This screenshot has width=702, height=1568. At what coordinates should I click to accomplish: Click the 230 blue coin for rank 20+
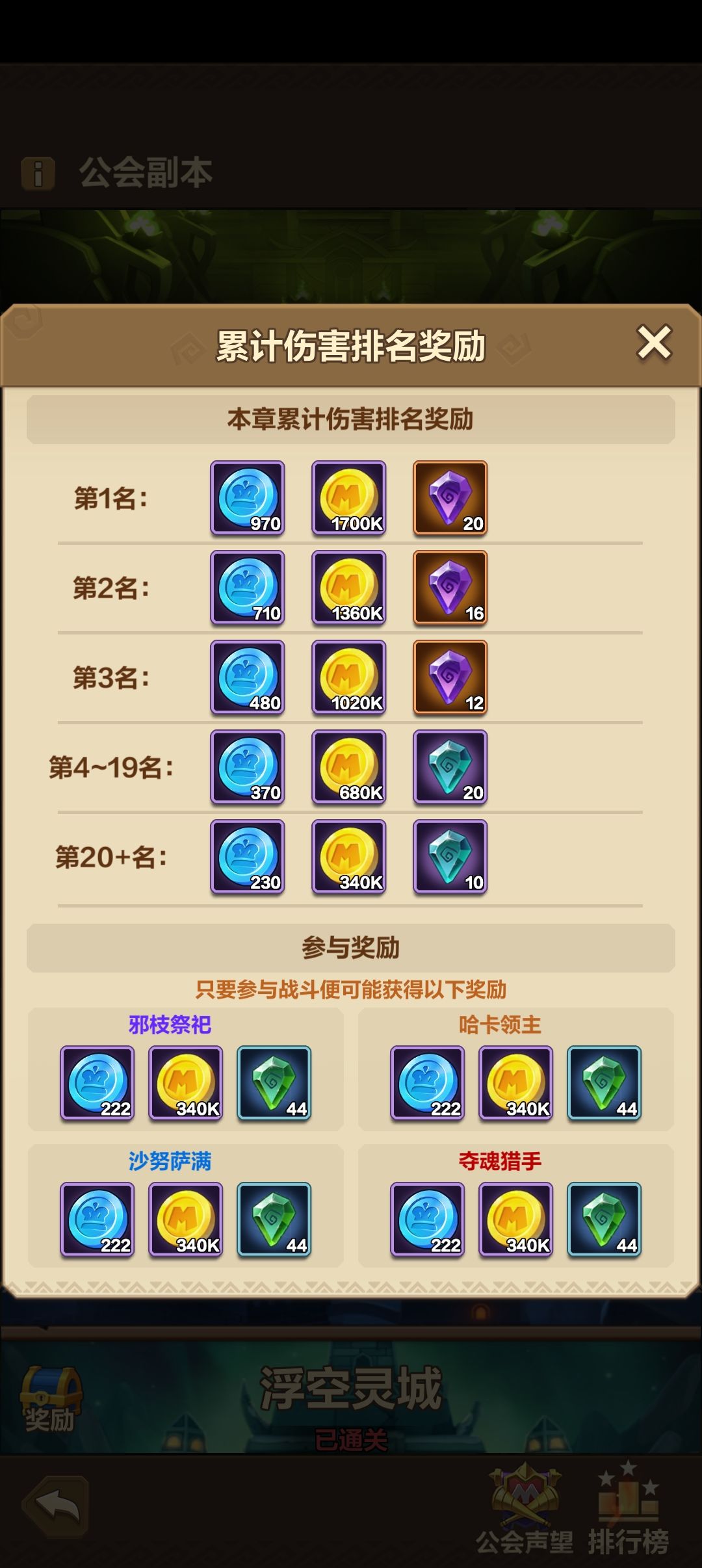[246, 858]
